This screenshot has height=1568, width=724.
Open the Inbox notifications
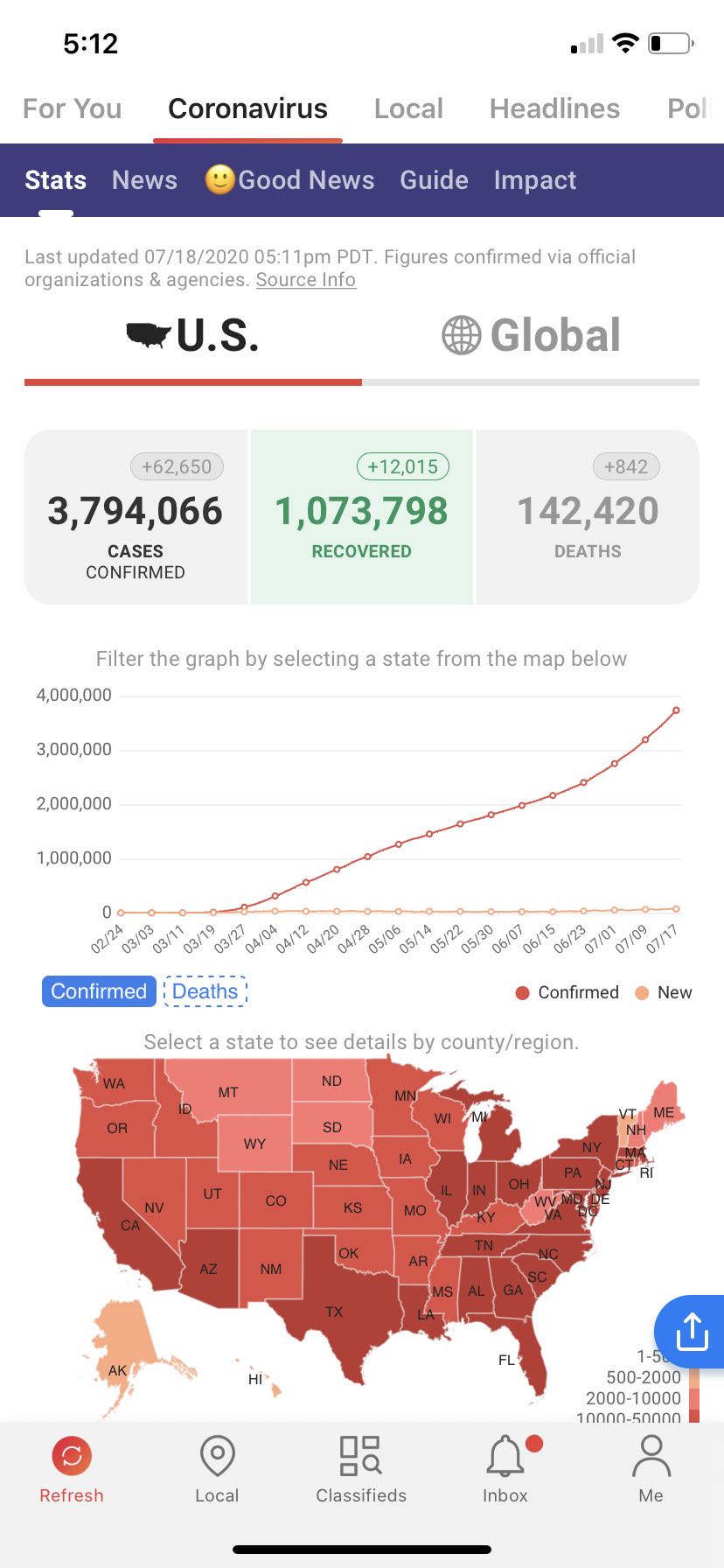tap(506, 1470)
